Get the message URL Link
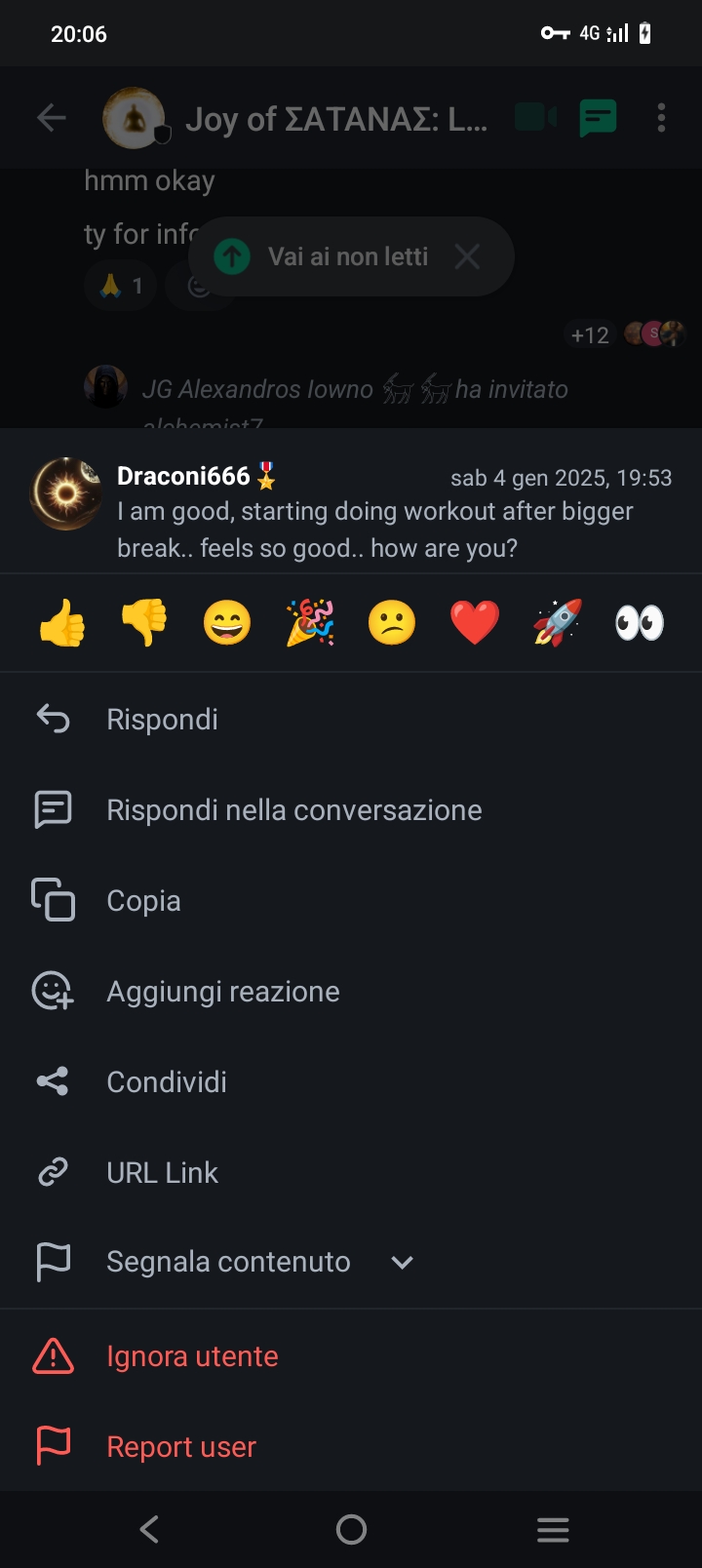This screenshot has width=702, height=1568. coord(351,1173)
